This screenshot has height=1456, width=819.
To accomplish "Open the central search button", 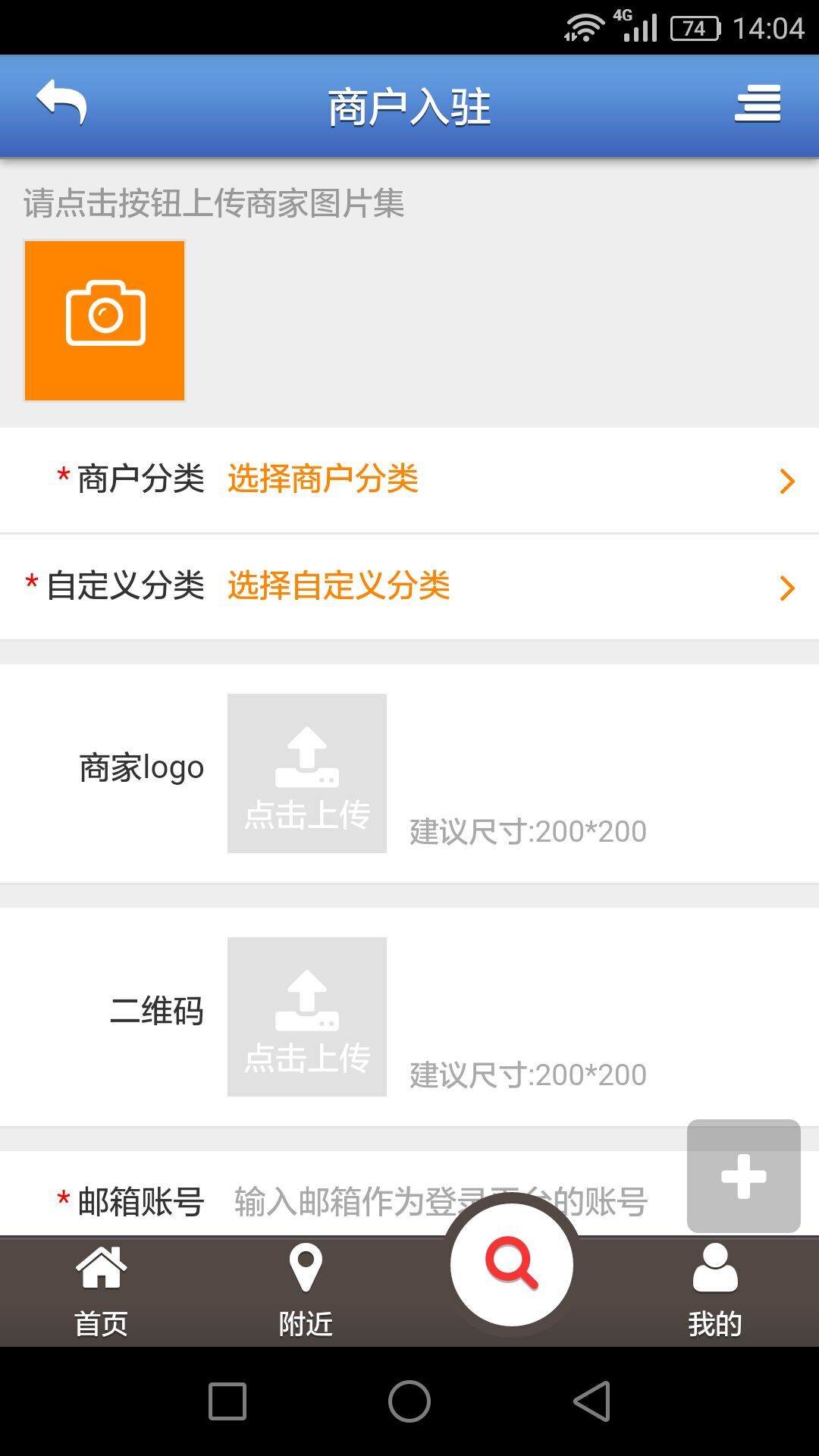I will coord(512,1264).
